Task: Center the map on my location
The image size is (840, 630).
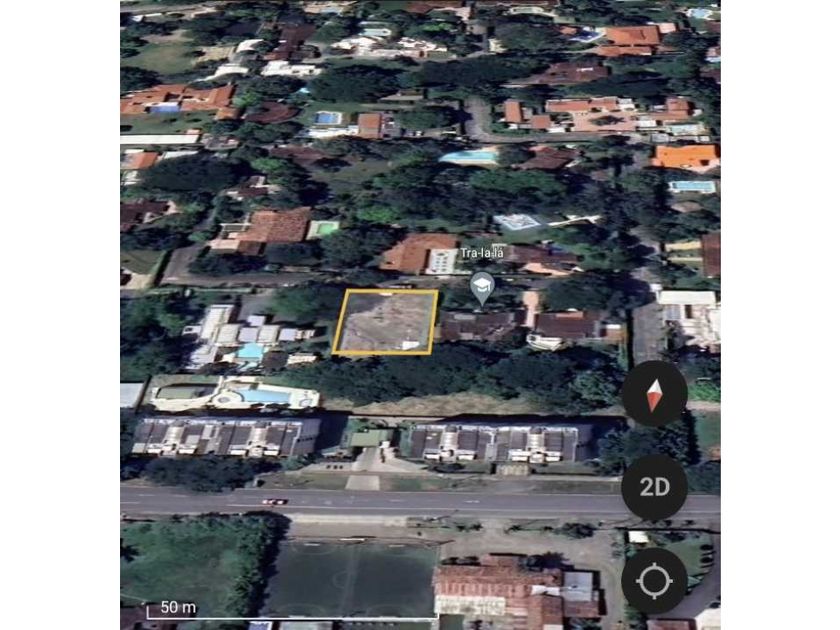Action: [x=654, y=580]
